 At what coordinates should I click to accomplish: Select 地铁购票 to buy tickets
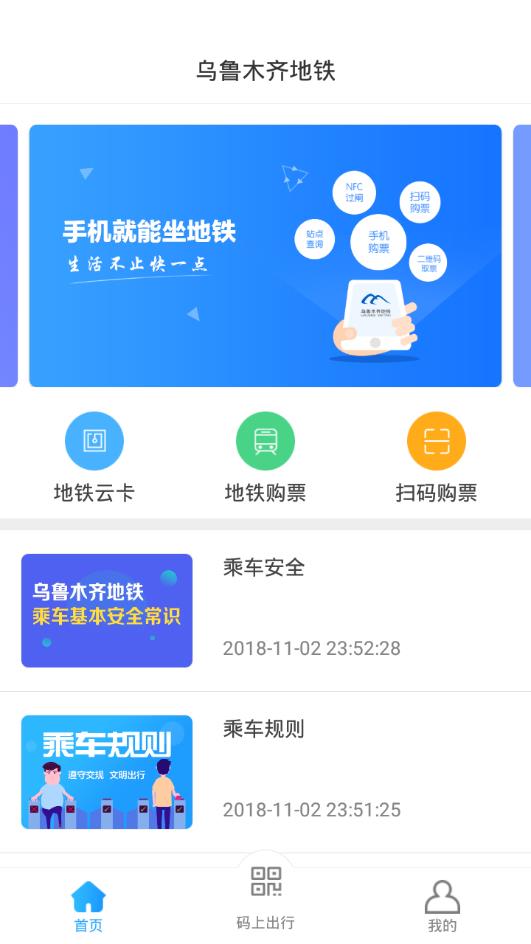[265, 458]
